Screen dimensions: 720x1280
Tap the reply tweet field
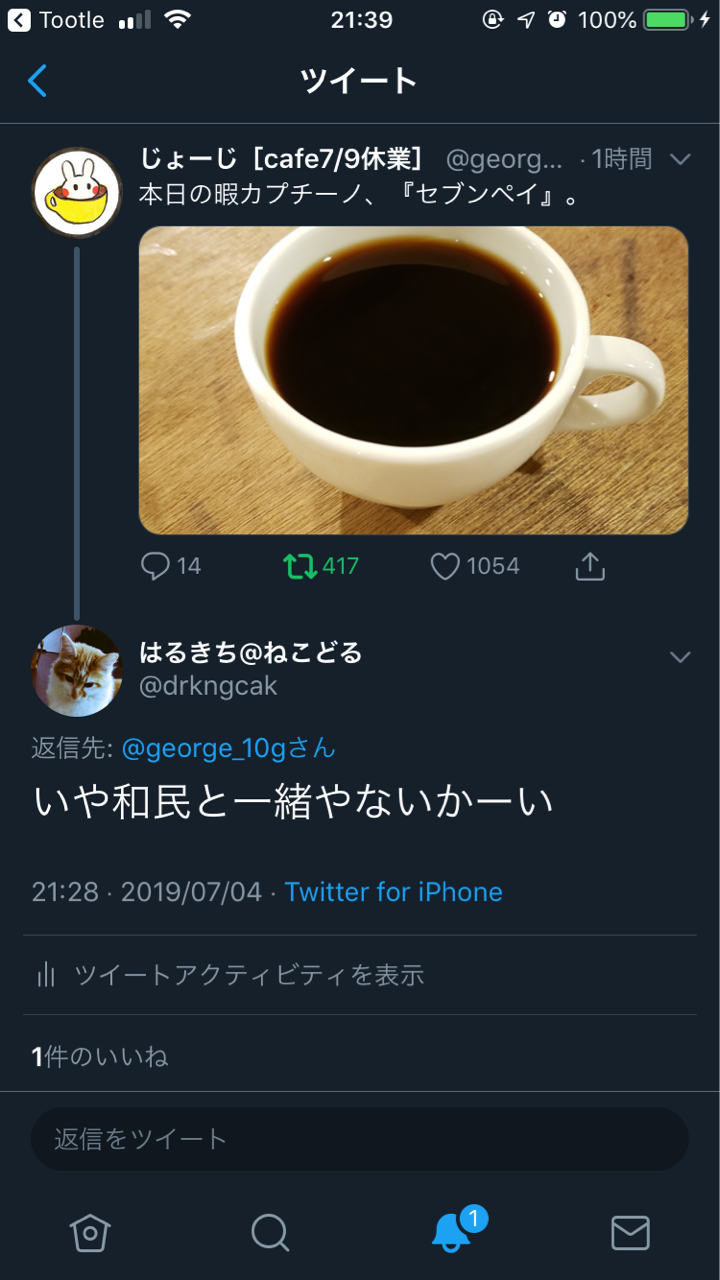[360, 1139]
